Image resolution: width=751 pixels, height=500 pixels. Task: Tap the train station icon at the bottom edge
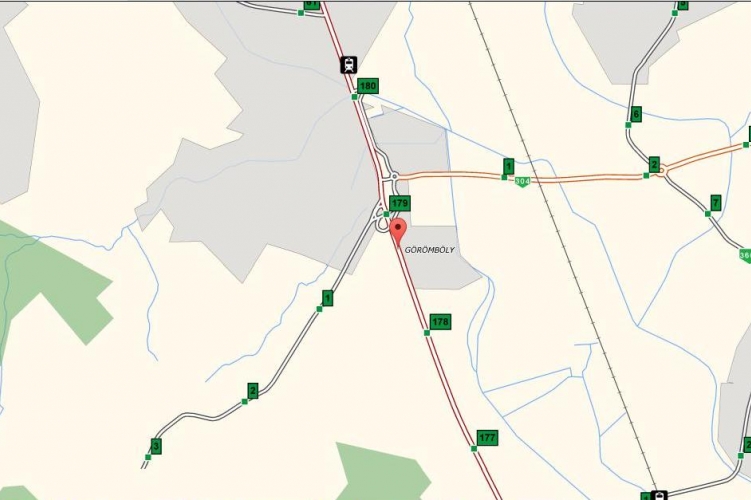coord(659,495)
